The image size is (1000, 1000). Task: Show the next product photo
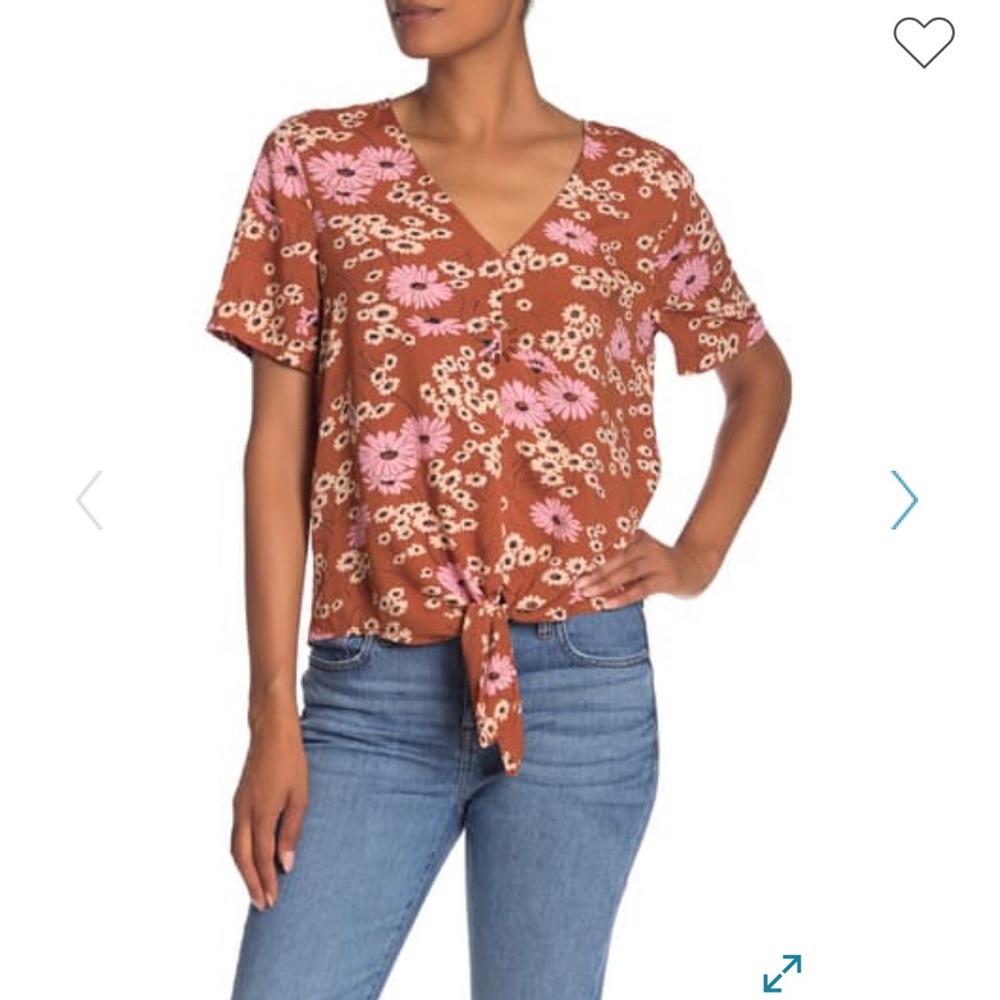click(x=904, y=499)
